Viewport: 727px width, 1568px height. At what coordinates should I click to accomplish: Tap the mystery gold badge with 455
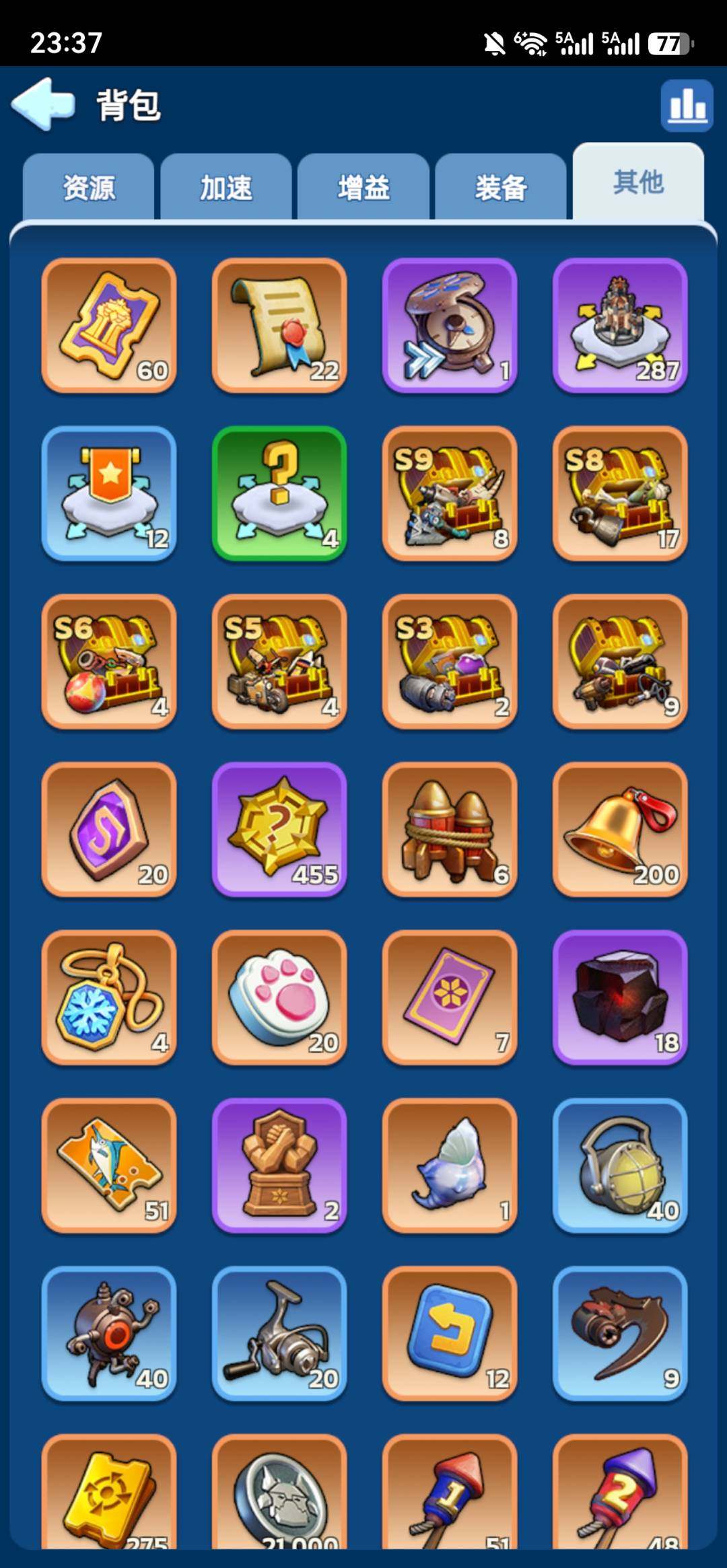point(279,830)
